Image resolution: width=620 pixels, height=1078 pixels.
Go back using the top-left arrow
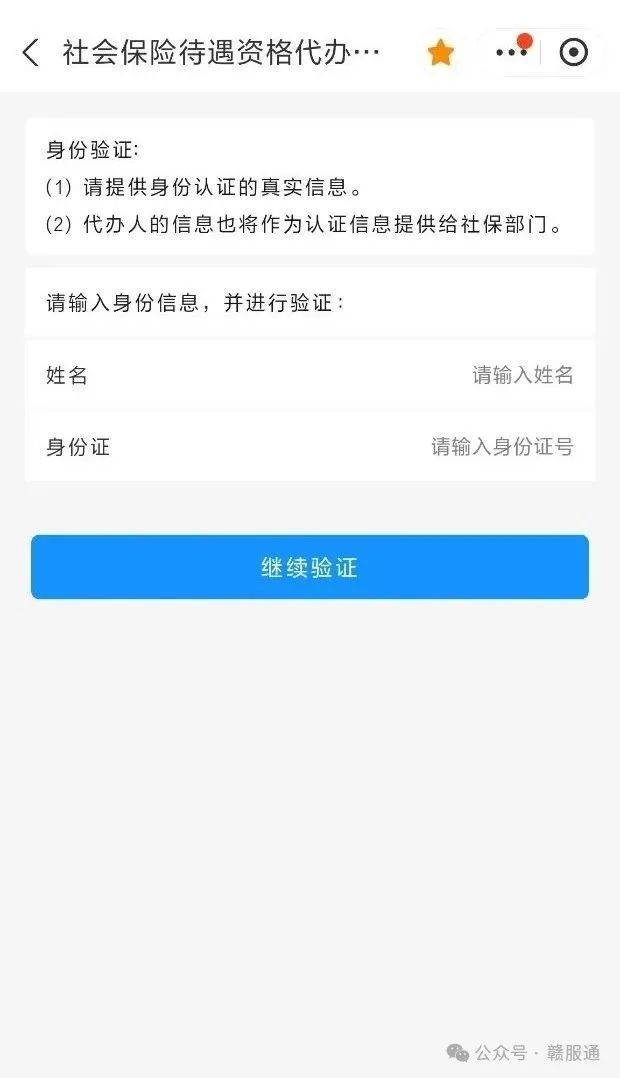(31, 52)
